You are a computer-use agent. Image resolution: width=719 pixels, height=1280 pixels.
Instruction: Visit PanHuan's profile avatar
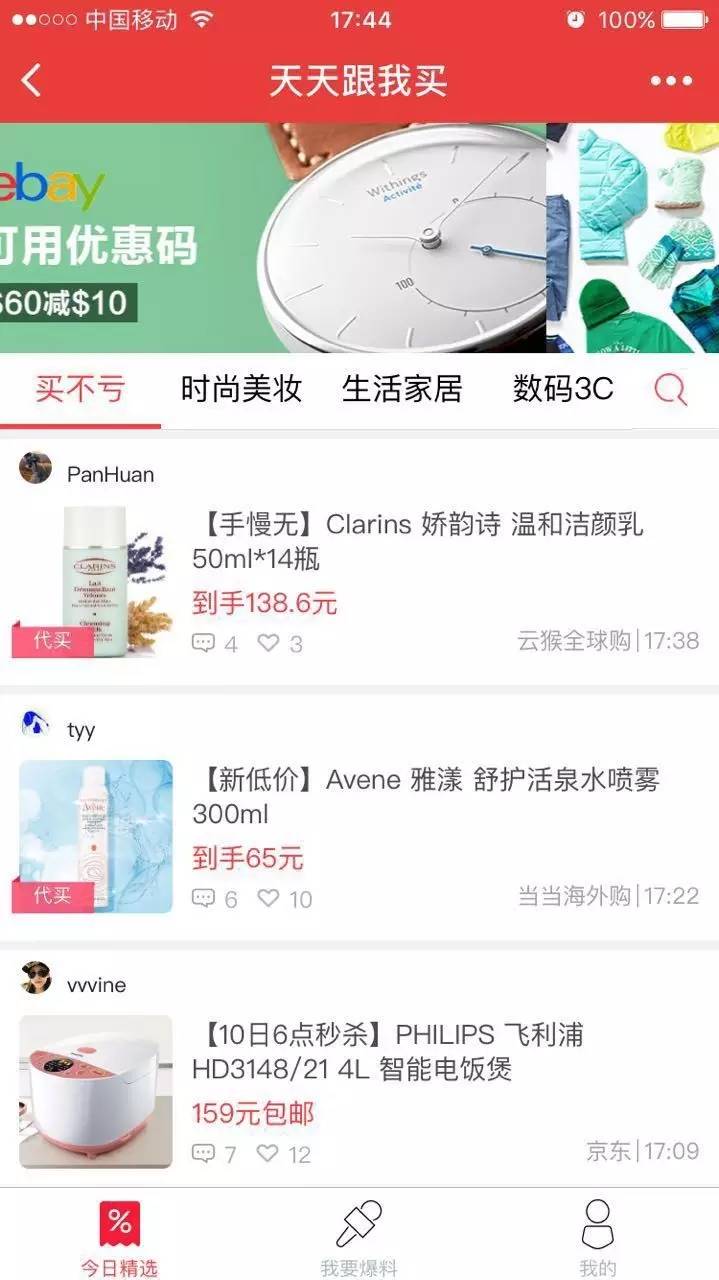(x=36, y=468)
